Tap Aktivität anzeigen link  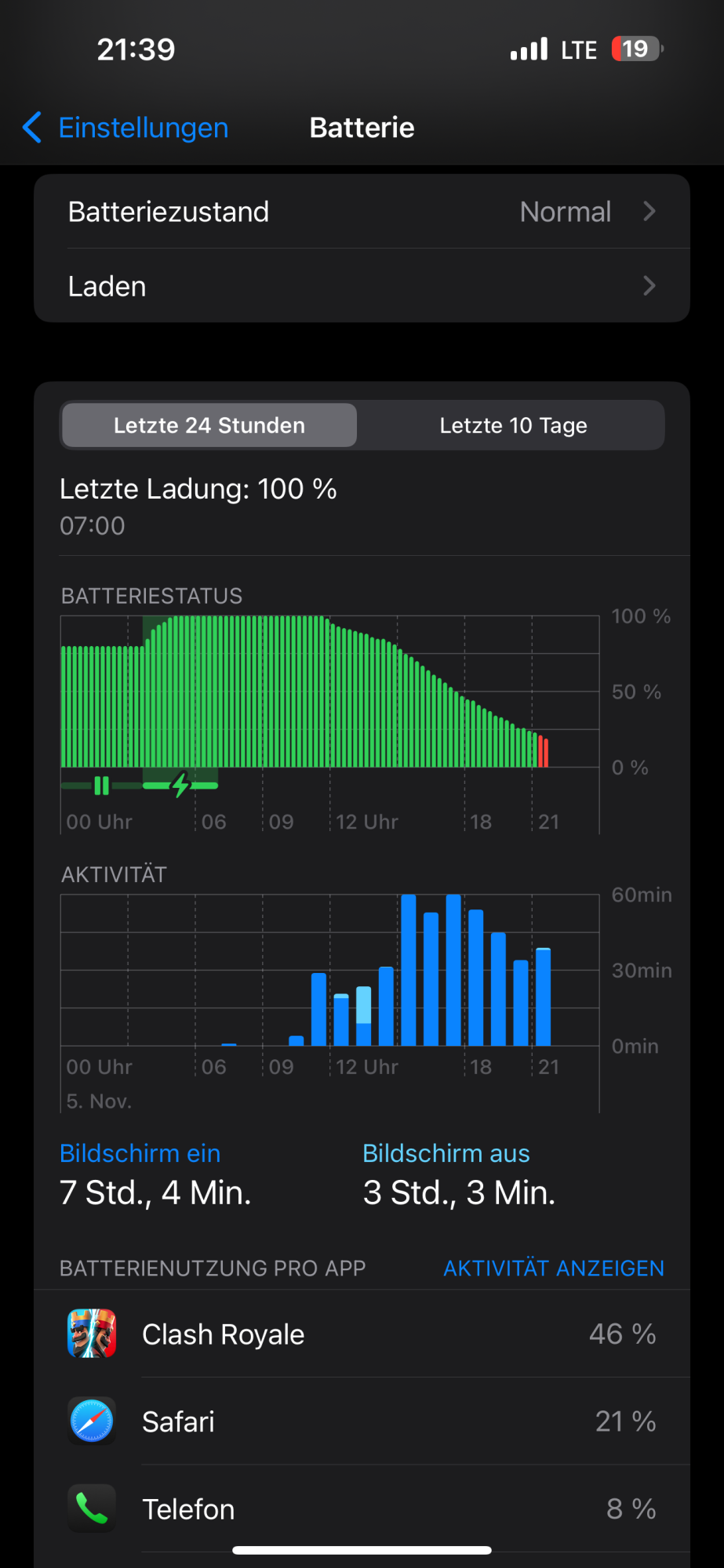pyautogui.click(x=553, y=1269)
